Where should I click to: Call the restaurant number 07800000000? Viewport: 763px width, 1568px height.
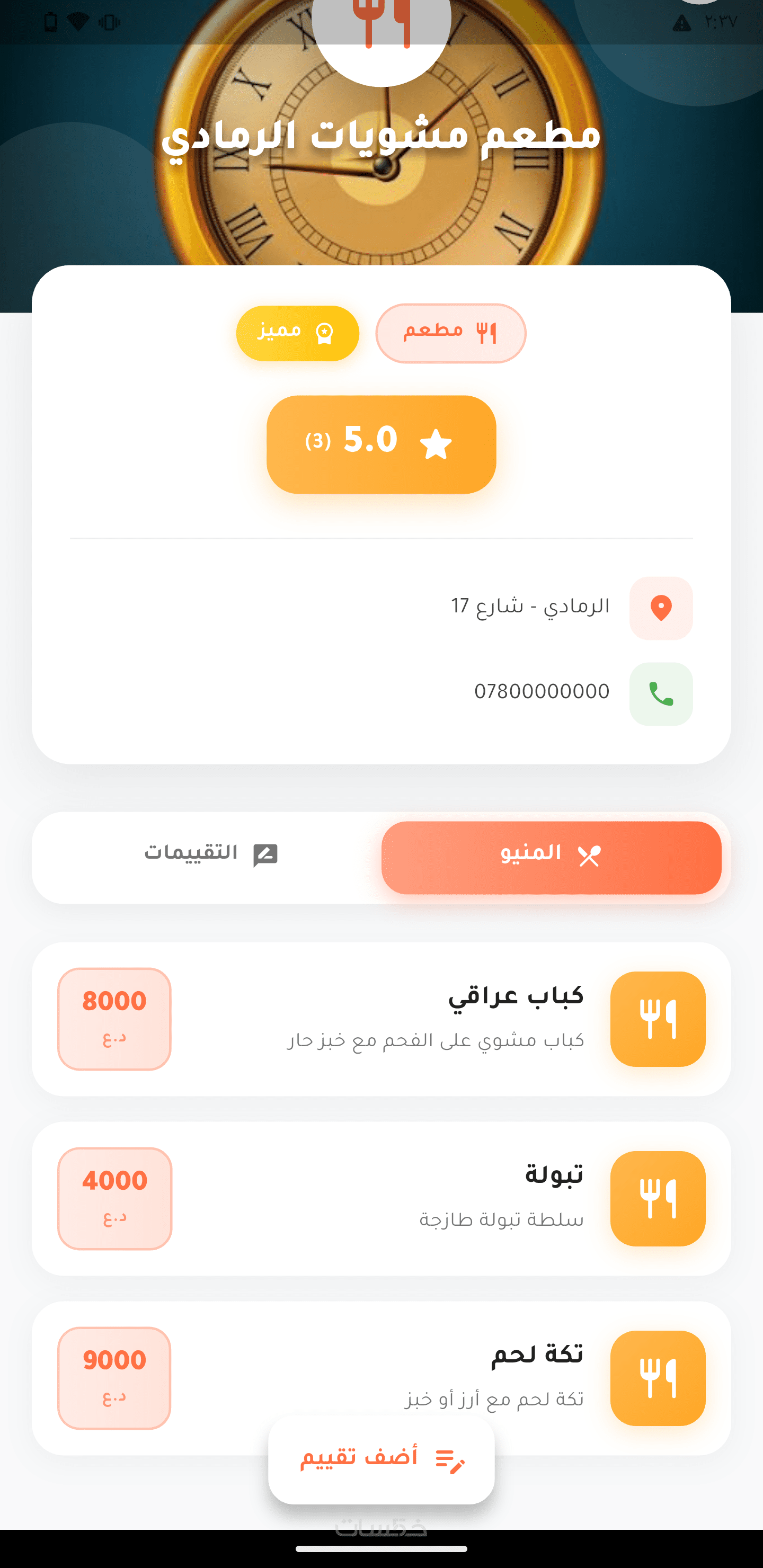[x=660, y=694]
